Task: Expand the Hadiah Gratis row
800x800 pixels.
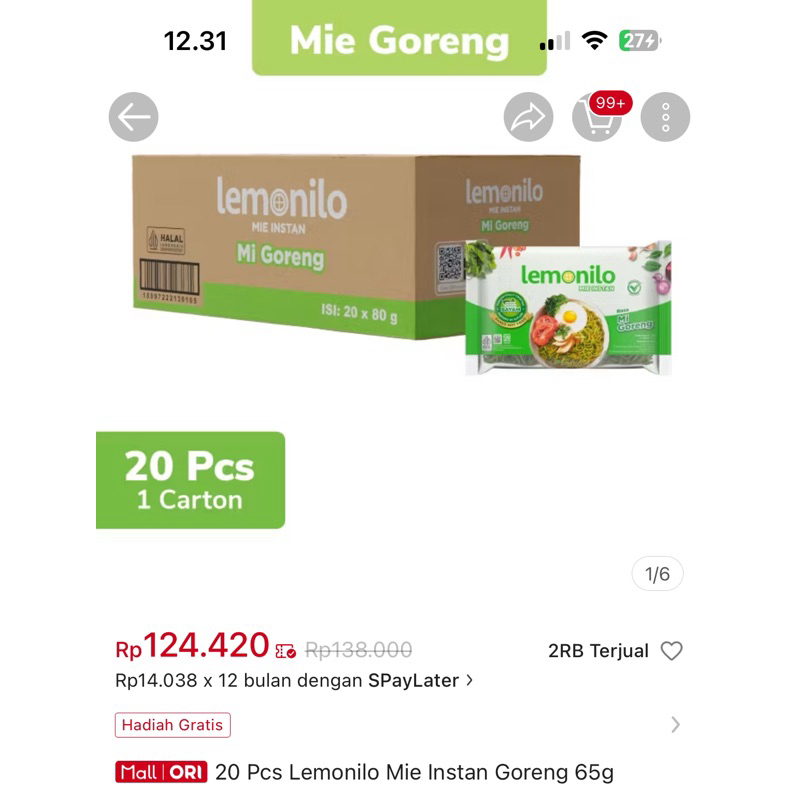Action: 675,725
